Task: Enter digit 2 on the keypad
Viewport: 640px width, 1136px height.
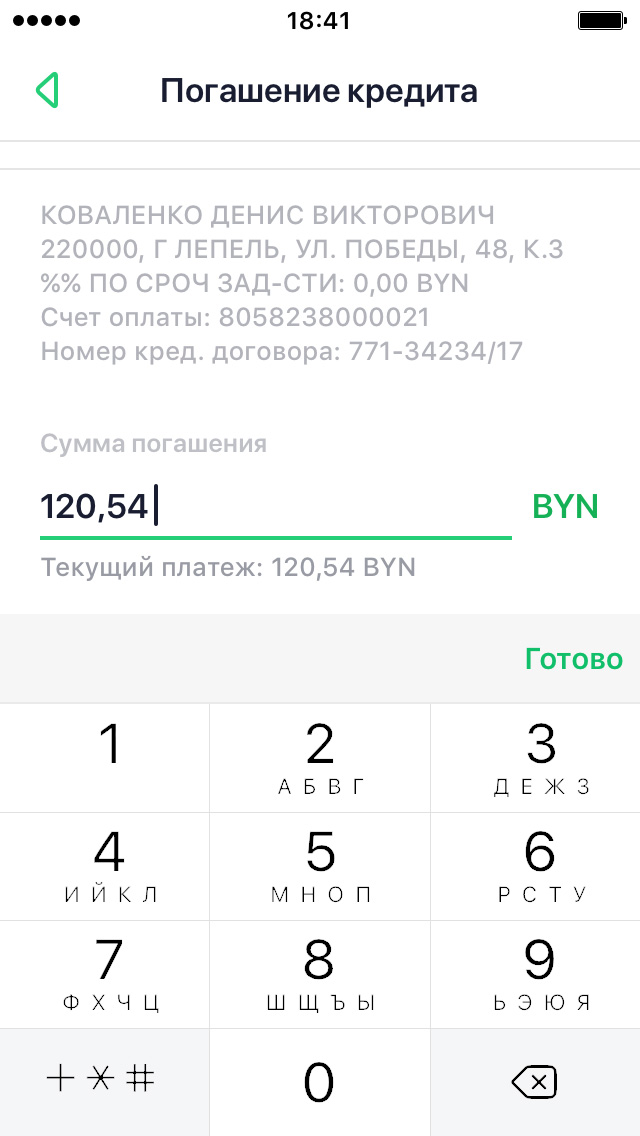Action: pos(320,757)
